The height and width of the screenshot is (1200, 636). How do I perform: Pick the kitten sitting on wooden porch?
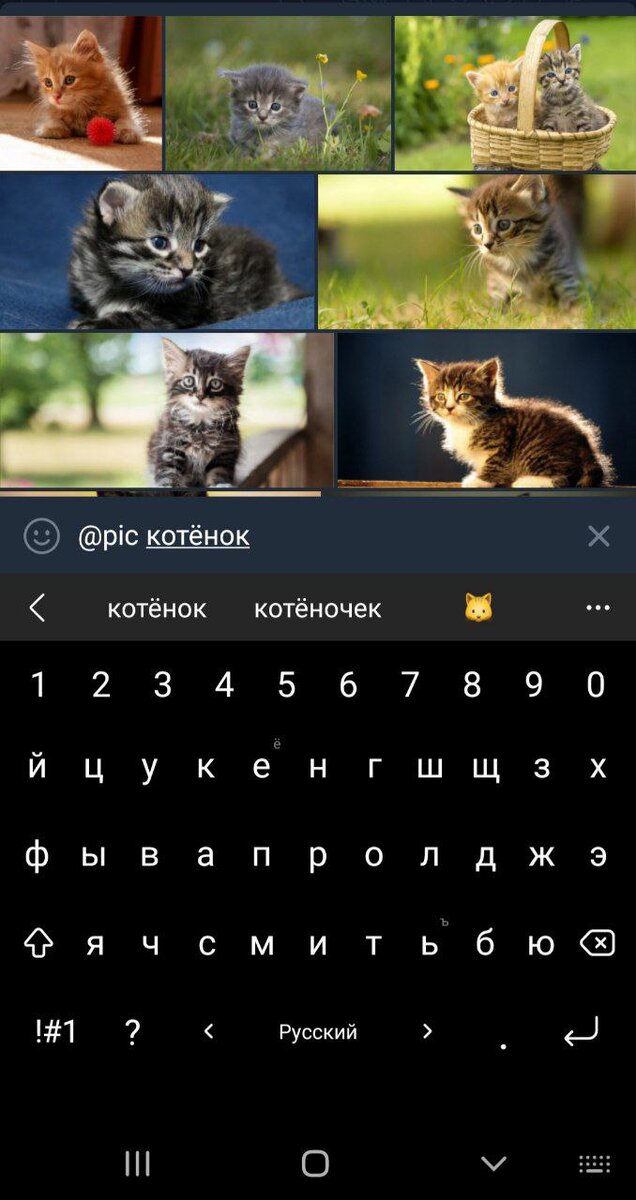167,410
